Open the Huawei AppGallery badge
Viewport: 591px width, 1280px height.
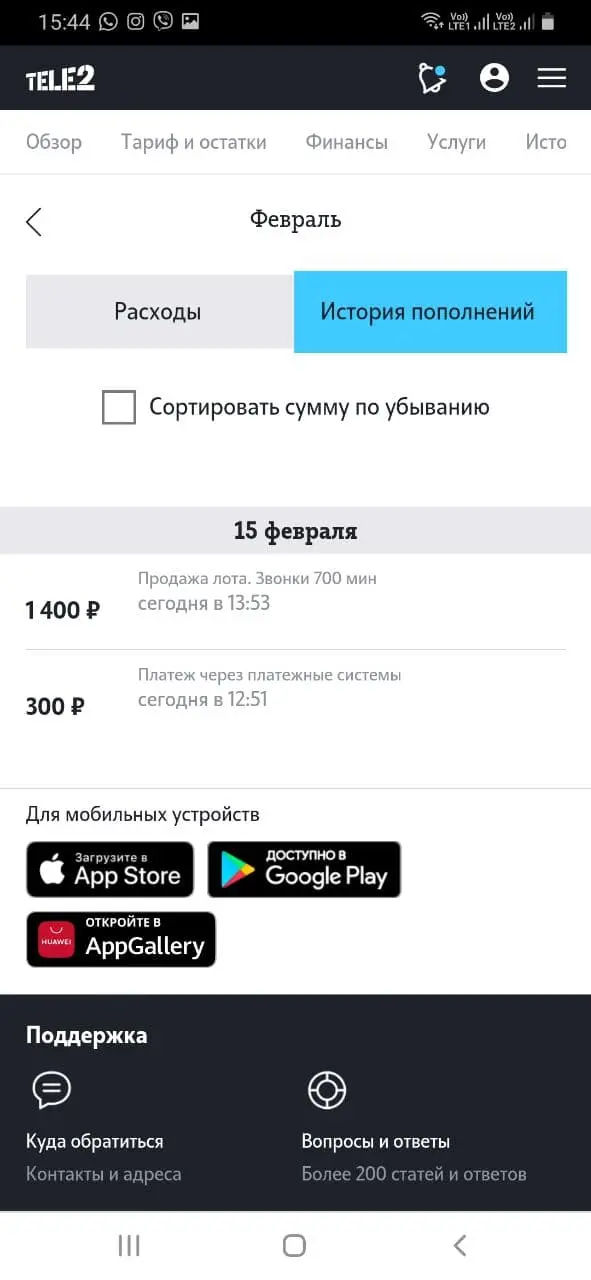pyautogui.click(x=121, y=939)
